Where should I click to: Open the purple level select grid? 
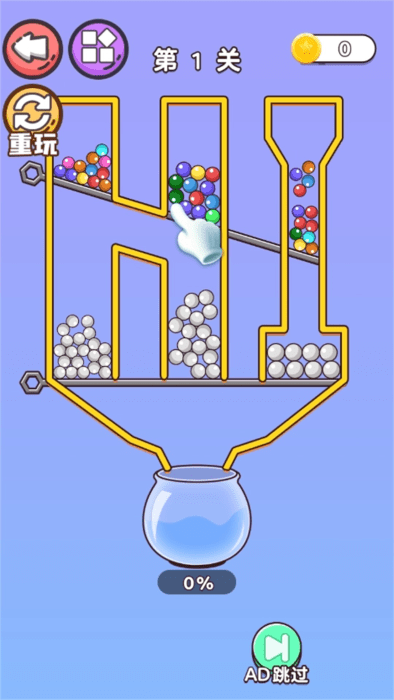[x=99, y=49]
